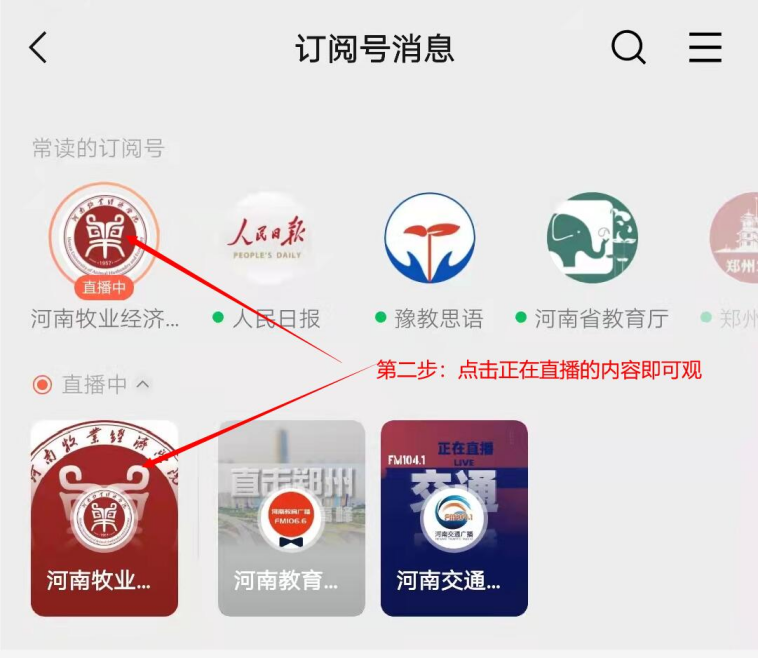
Task: Watch the 河南交通 live stream card
Action: (454, 517)
